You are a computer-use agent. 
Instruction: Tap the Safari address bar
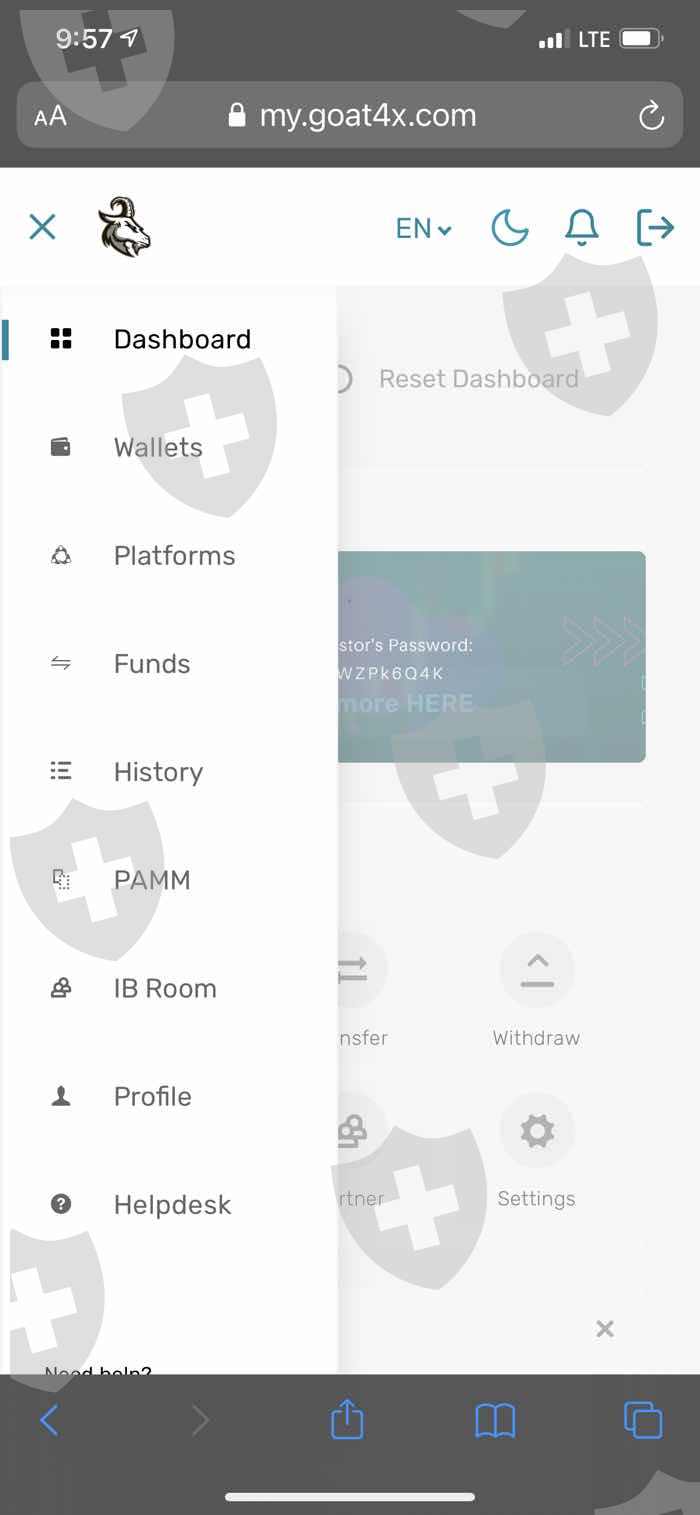350,115
